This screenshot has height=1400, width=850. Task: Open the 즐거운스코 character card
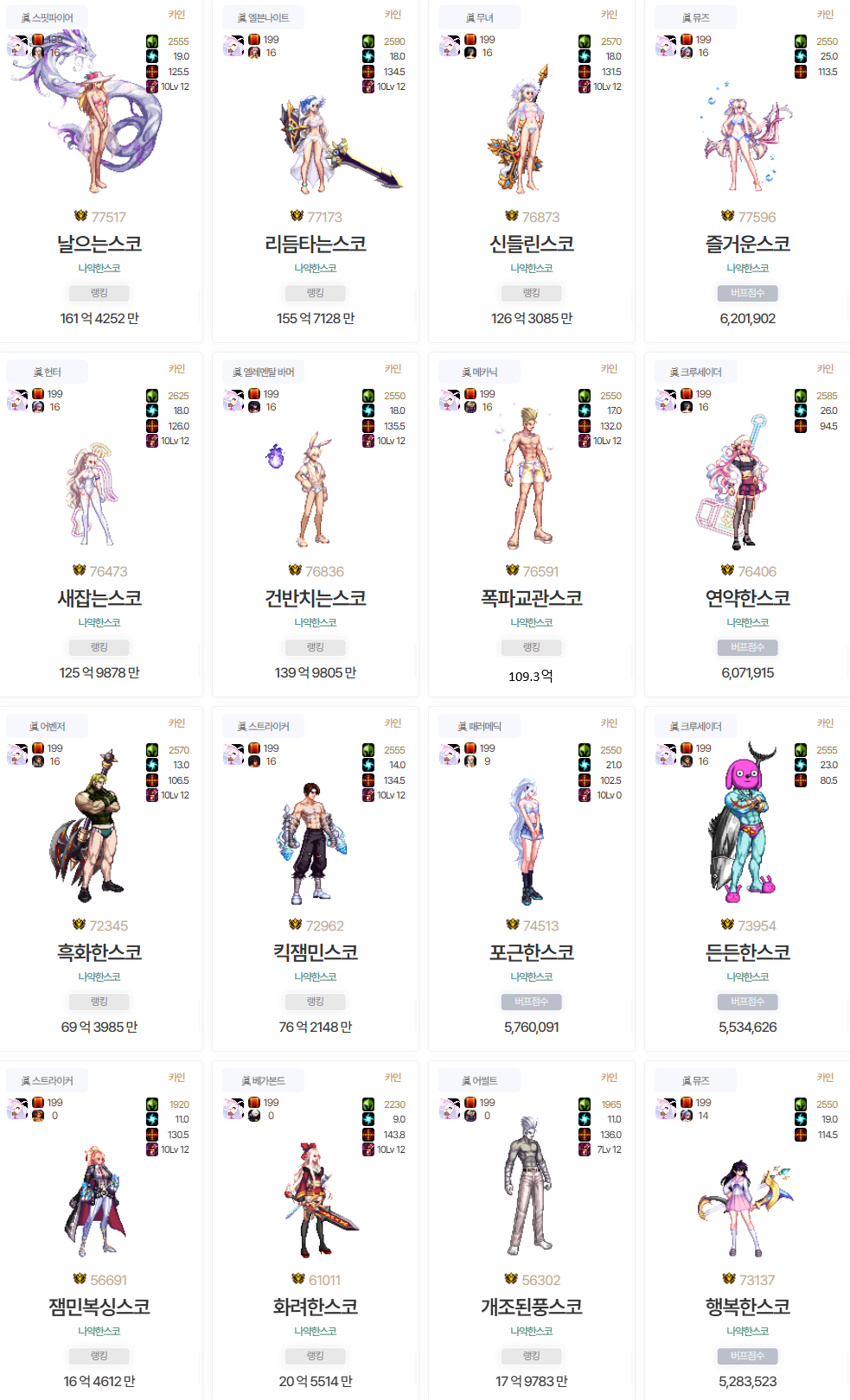[748, 244]
